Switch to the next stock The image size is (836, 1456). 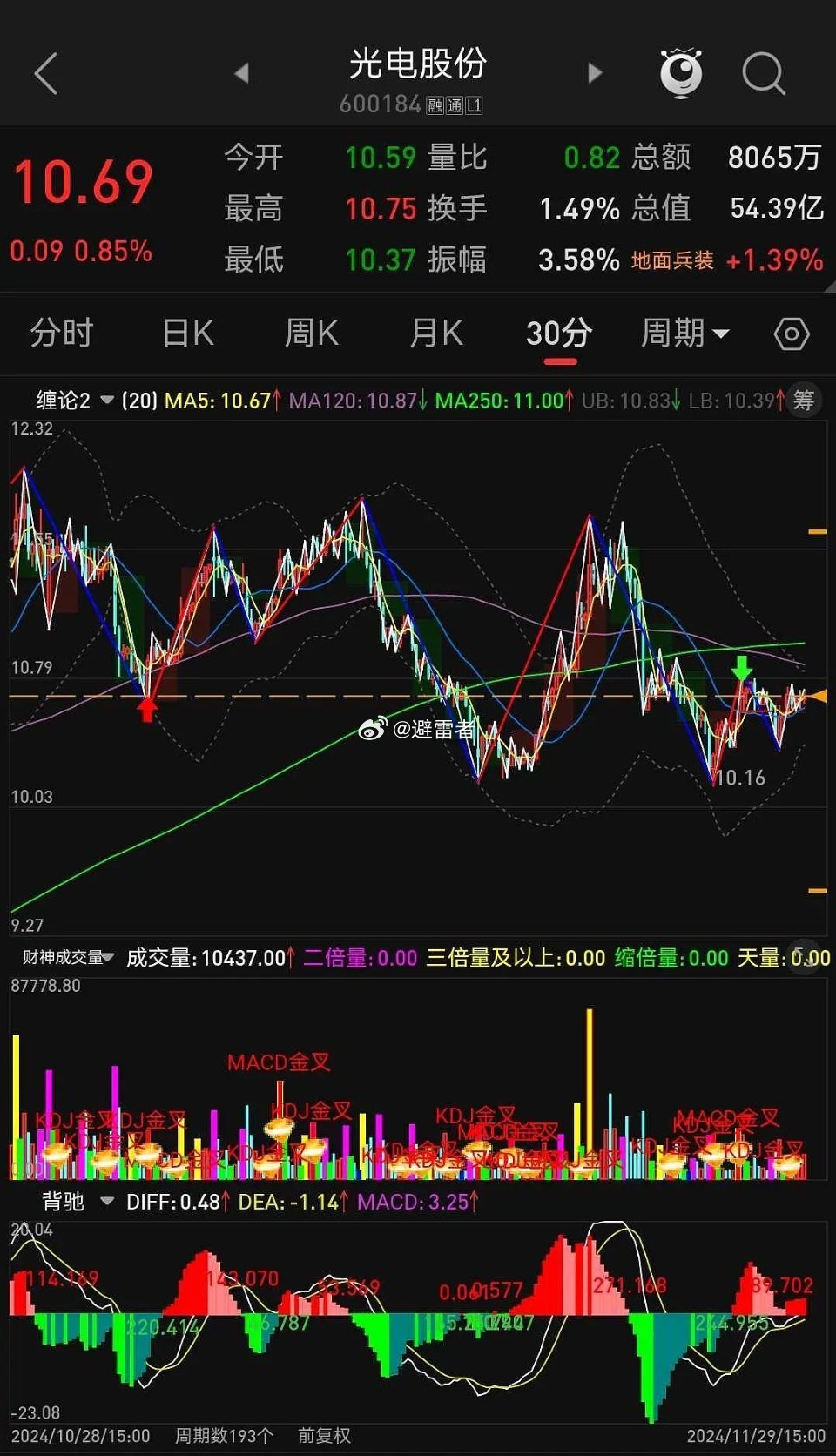tap(595, 72)
